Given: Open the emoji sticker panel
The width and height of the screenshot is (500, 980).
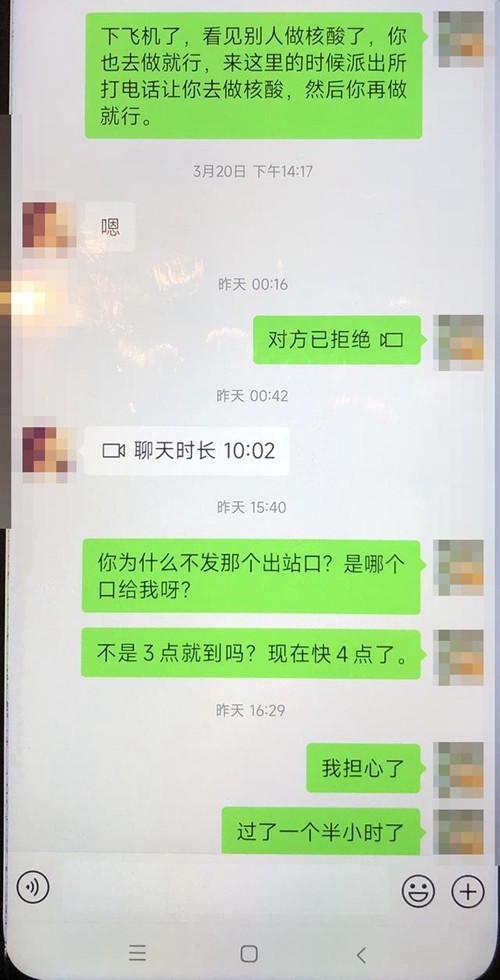Looking at the screenshot, I should pos(418,891).
